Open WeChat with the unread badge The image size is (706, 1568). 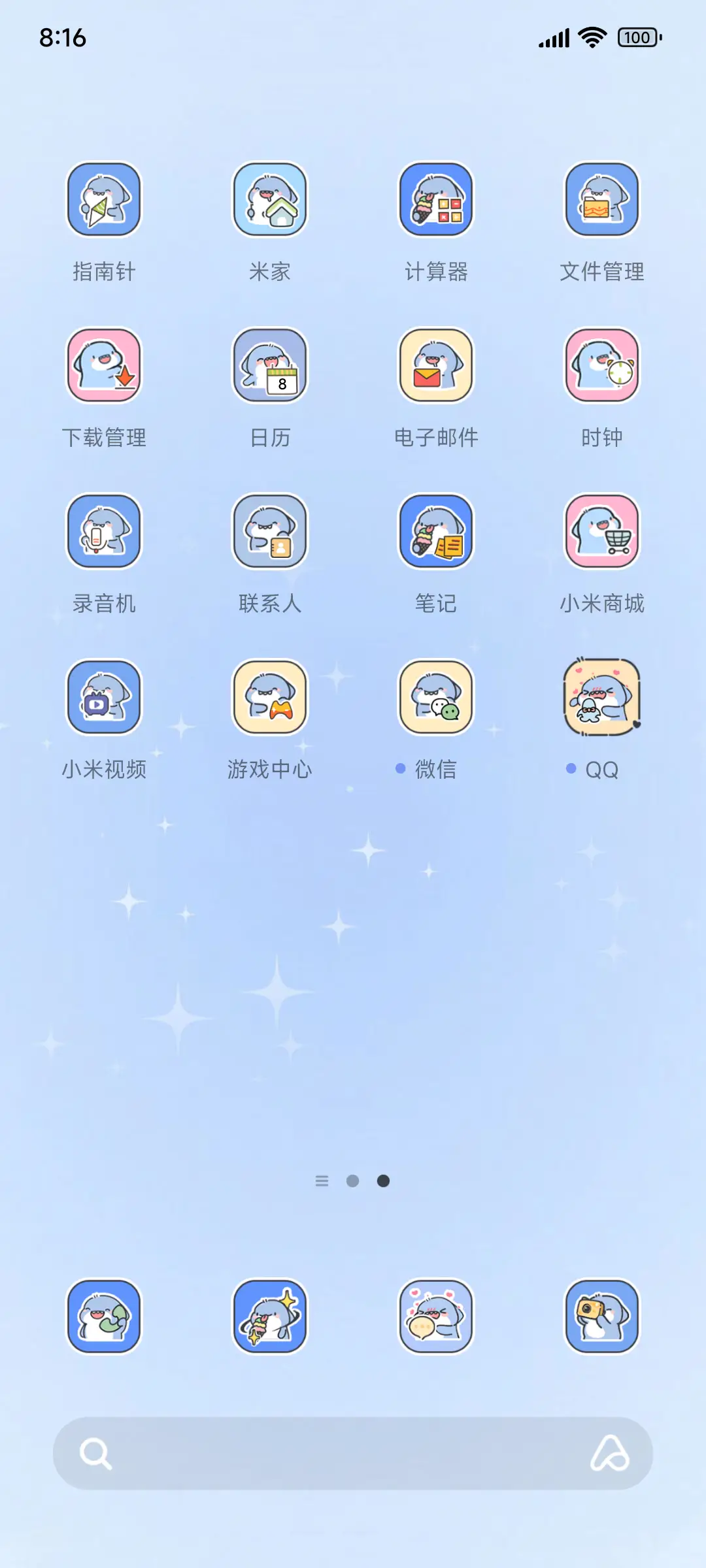(x=436, y=697)
